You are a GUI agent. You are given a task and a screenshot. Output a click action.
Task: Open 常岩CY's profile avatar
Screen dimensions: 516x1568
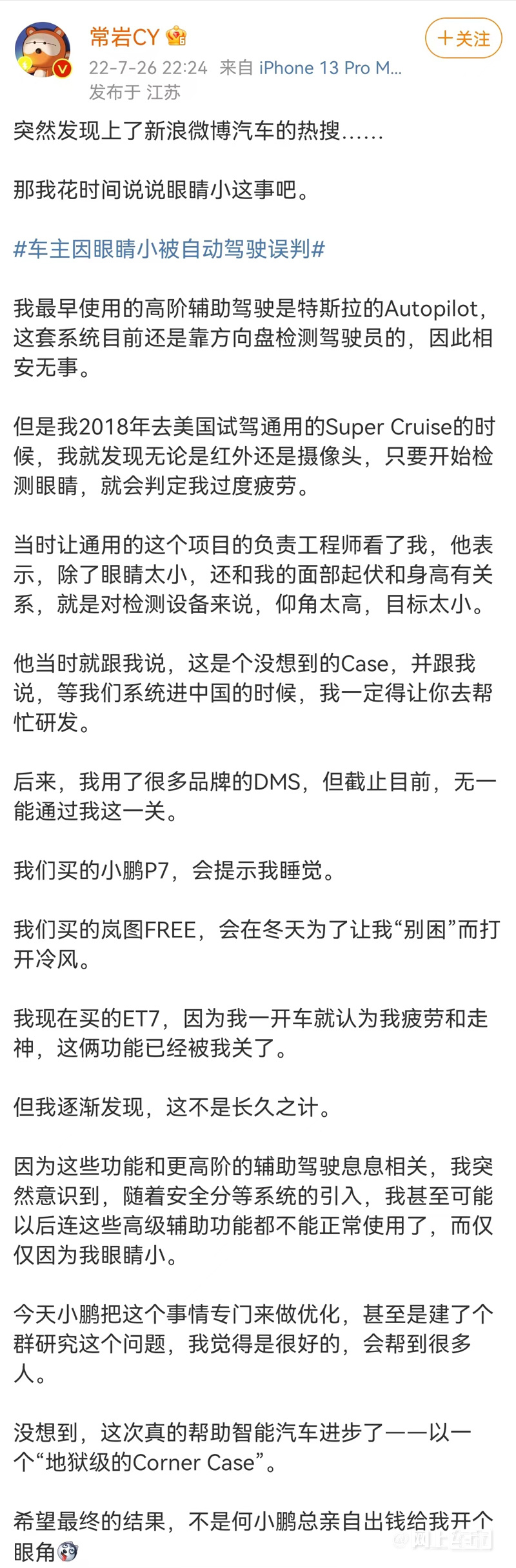[43, 50]
